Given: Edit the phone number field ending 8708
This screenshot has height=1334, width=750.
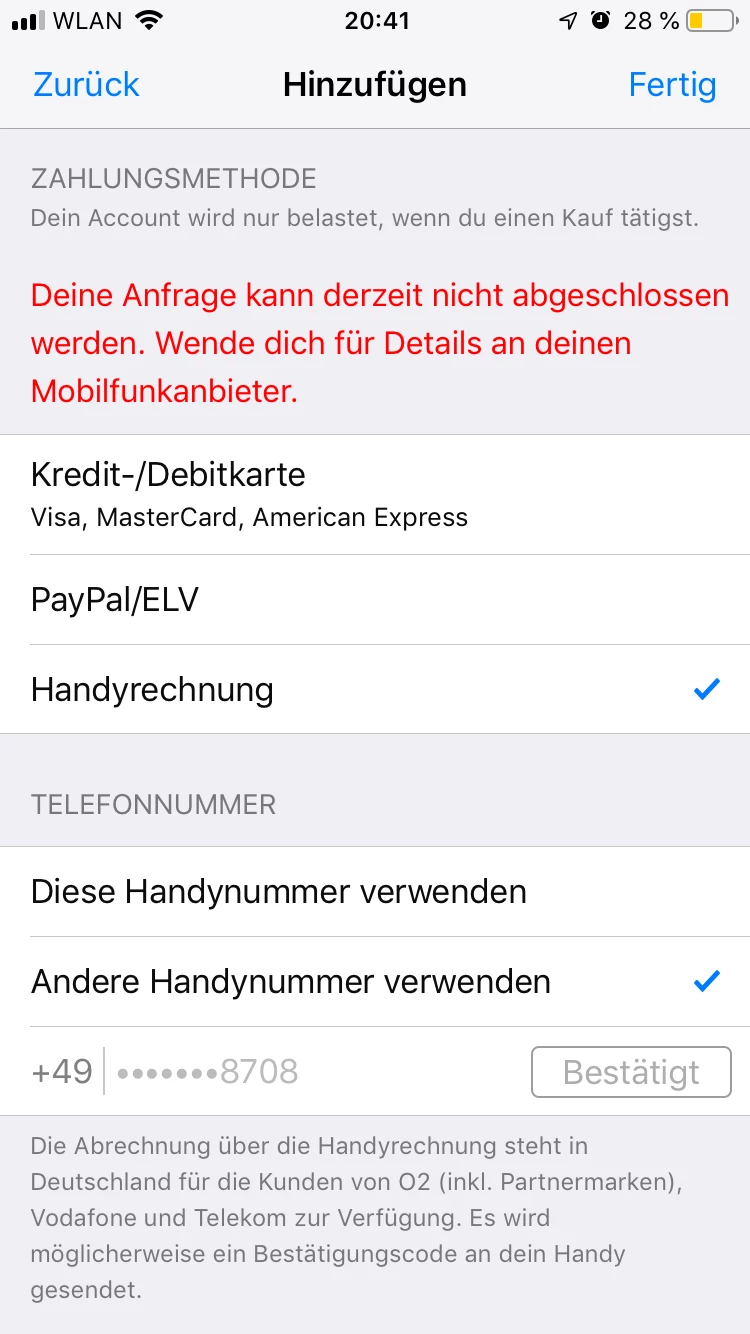Looking at the screenshot, I should point(300,1072).
